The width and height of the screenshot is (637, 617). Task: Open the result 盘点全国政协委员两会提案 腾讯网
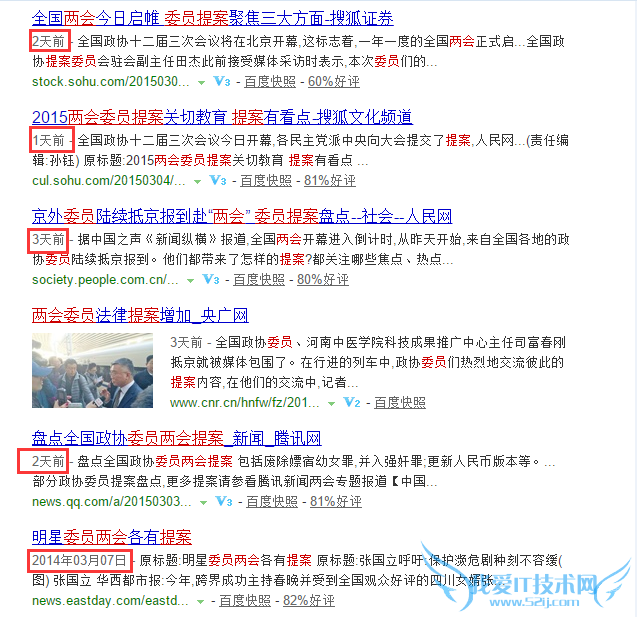tap(176, 438)
